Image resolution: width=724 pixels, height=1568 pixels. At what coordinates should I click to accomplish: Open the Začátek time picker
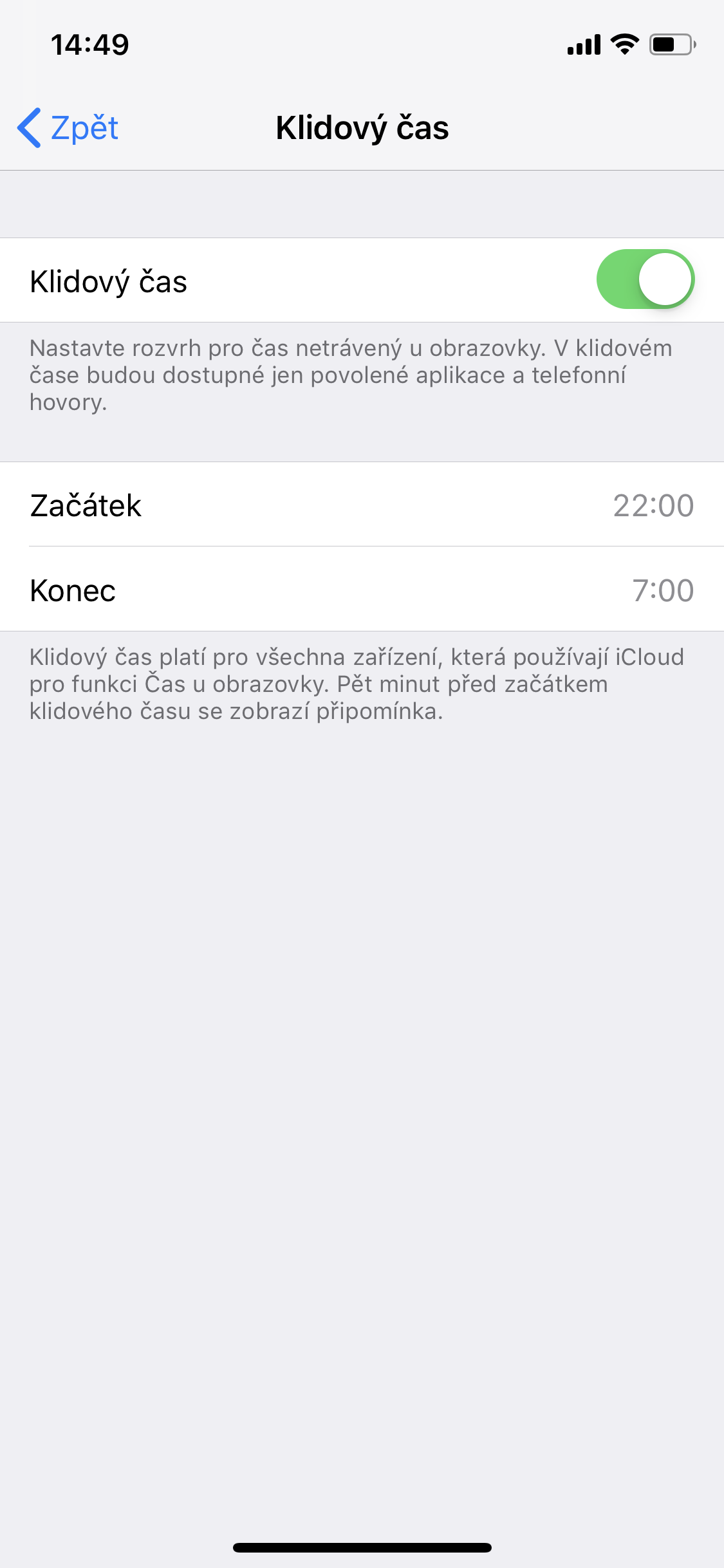coord(362,506)
